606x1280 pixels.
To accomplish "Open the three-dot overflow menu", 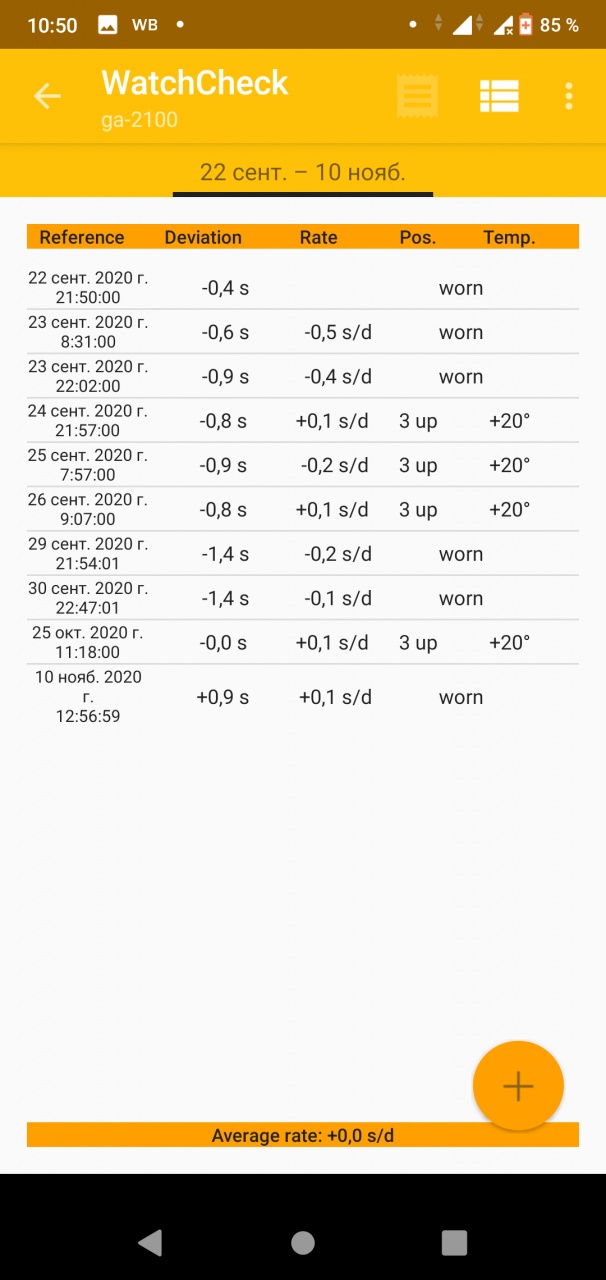I will coord(568,96).
